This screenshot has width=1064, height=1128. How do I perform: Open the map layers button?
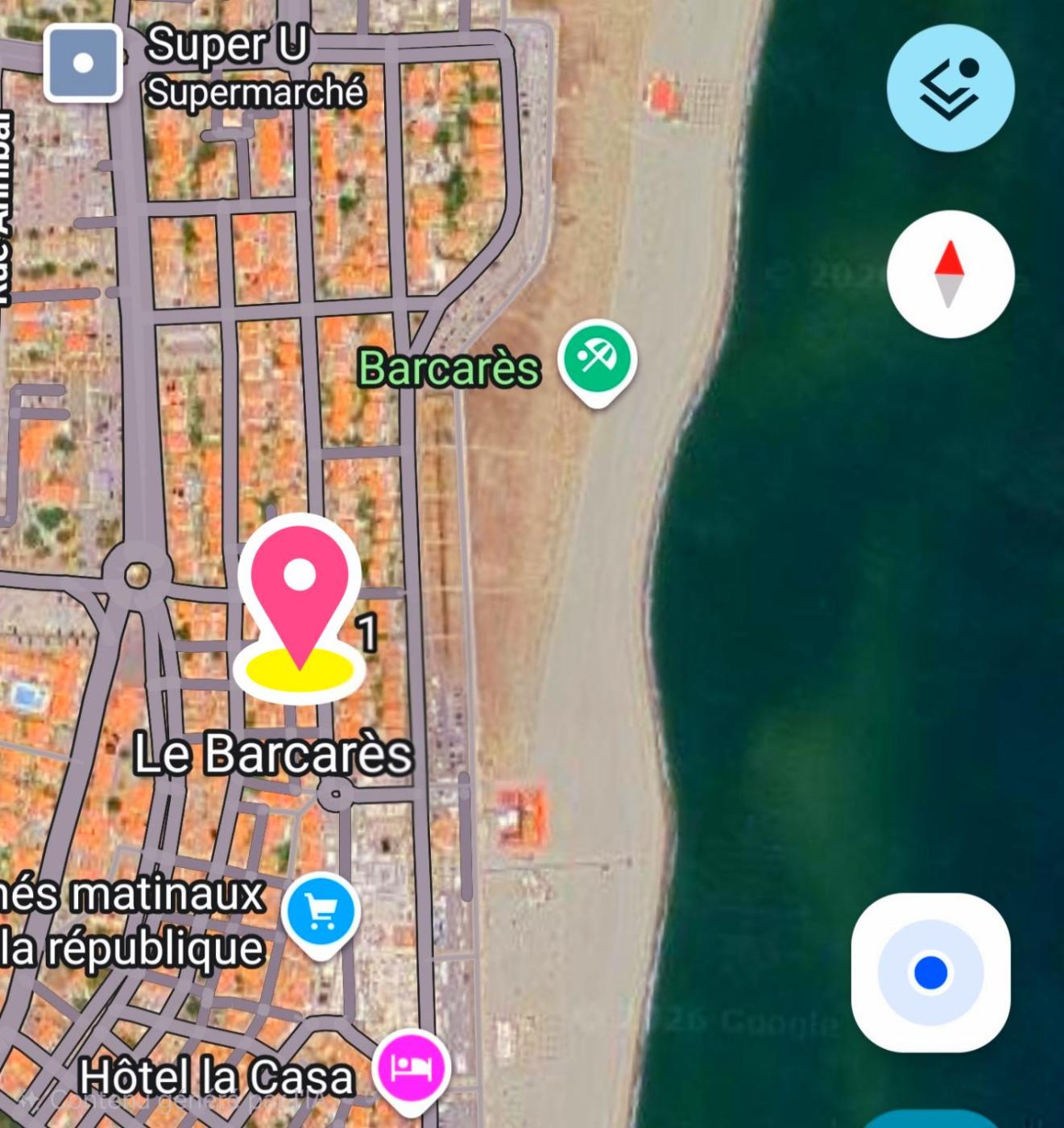click(950, 88)
